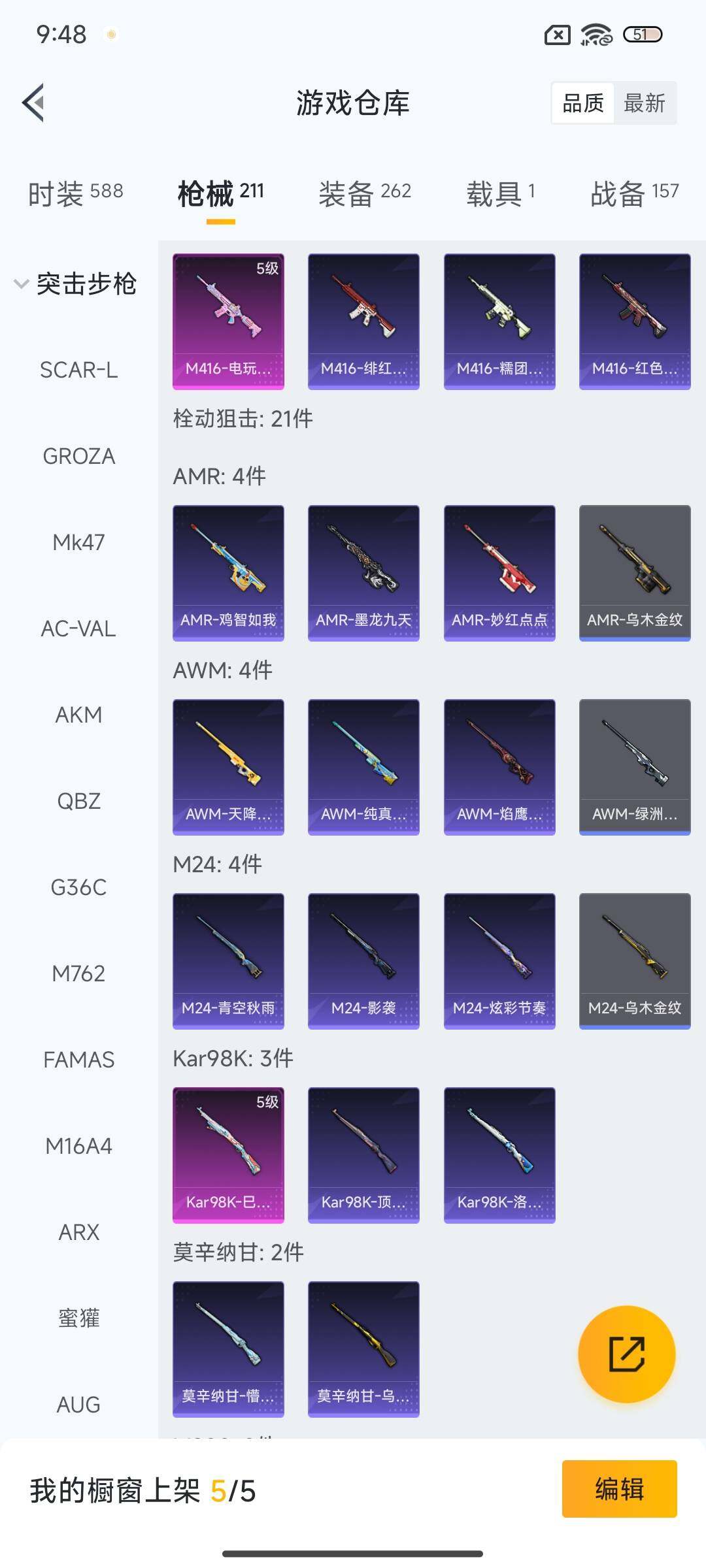Open the M24-炫彩节奏 skin
Image resolution: width=706 pixels, height=1568 pixels.
tap(499, 960)
